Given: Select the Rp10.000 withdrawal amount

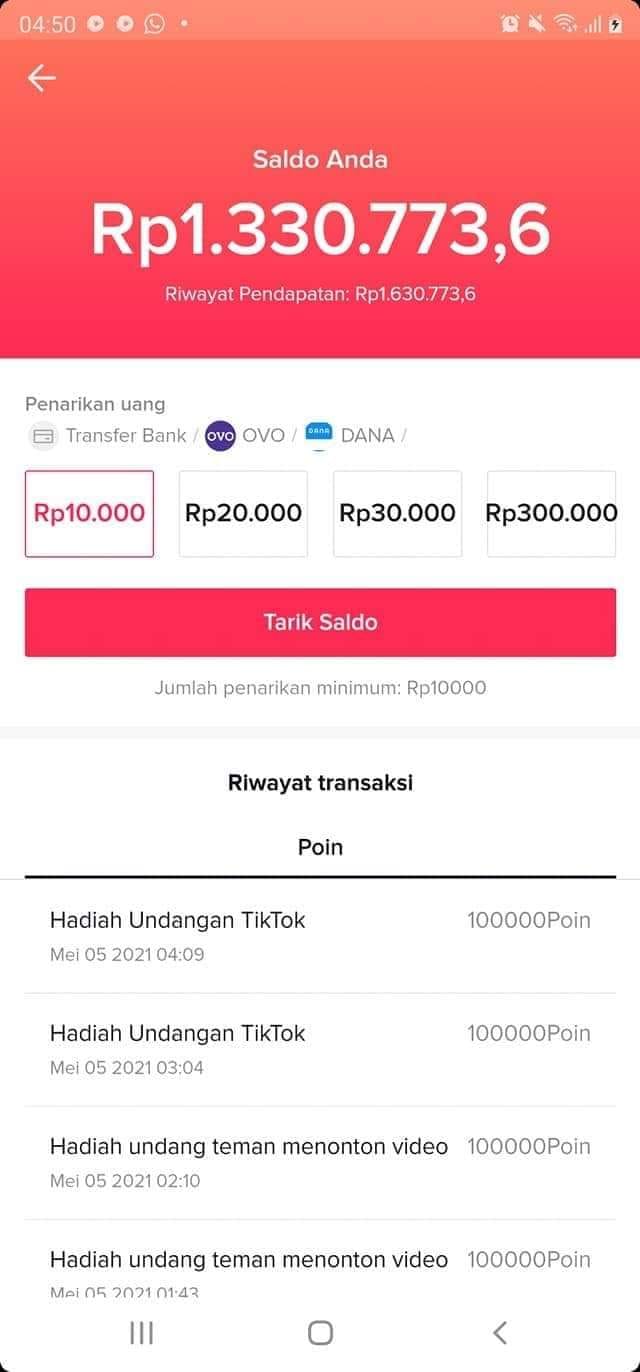Looking at the screenshot, I should pos(89,513).
